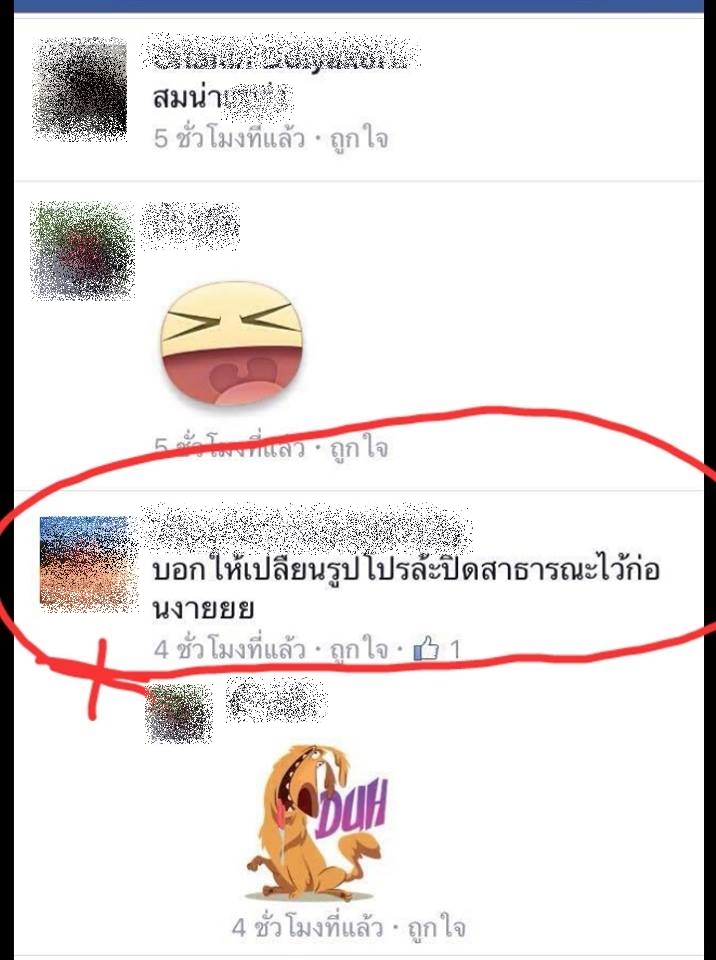The image size is (716, 960).
Task: Tap ถูกใจ under the DUH dog sticker
Action: click(x=435, y=927)
